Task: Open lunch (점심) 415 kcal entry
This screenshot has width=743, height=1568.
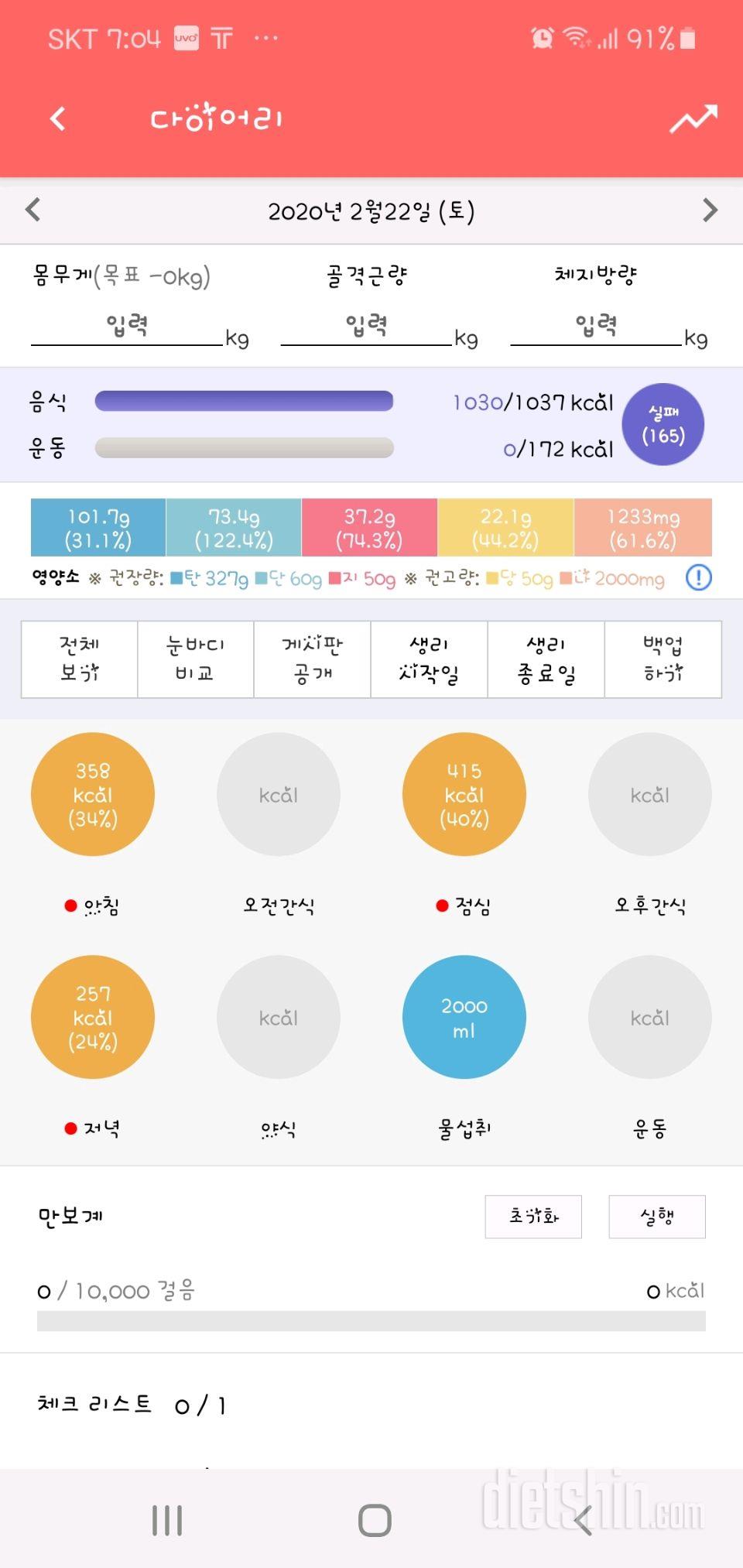Action: tap(464, 794)
